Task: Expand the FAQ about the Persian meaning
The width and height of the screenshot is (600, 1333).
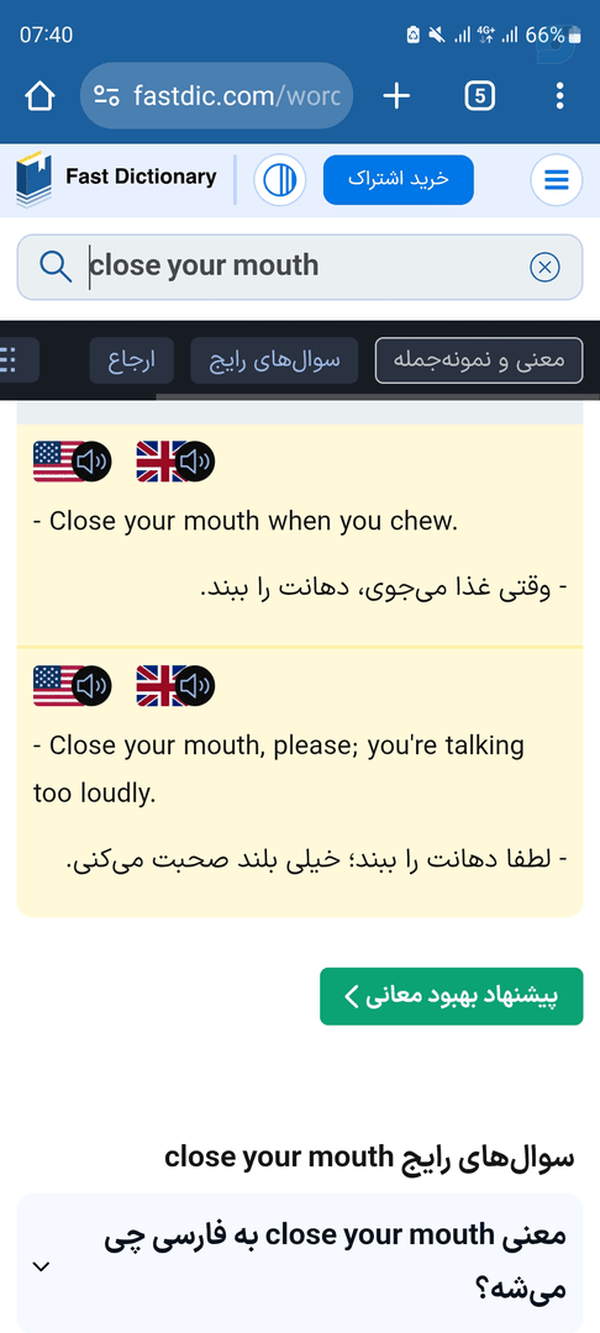Action: [x=300, y=1263]
